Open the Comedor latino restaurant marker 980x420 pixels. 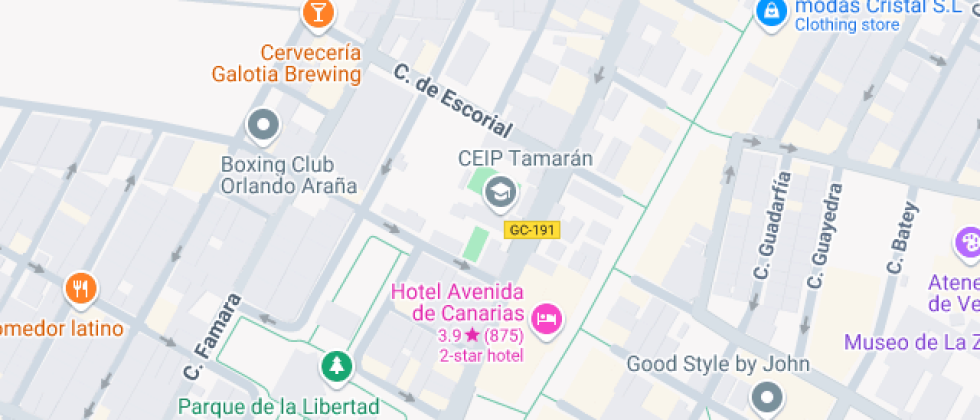pyautogui.click(x=80, y=290)
